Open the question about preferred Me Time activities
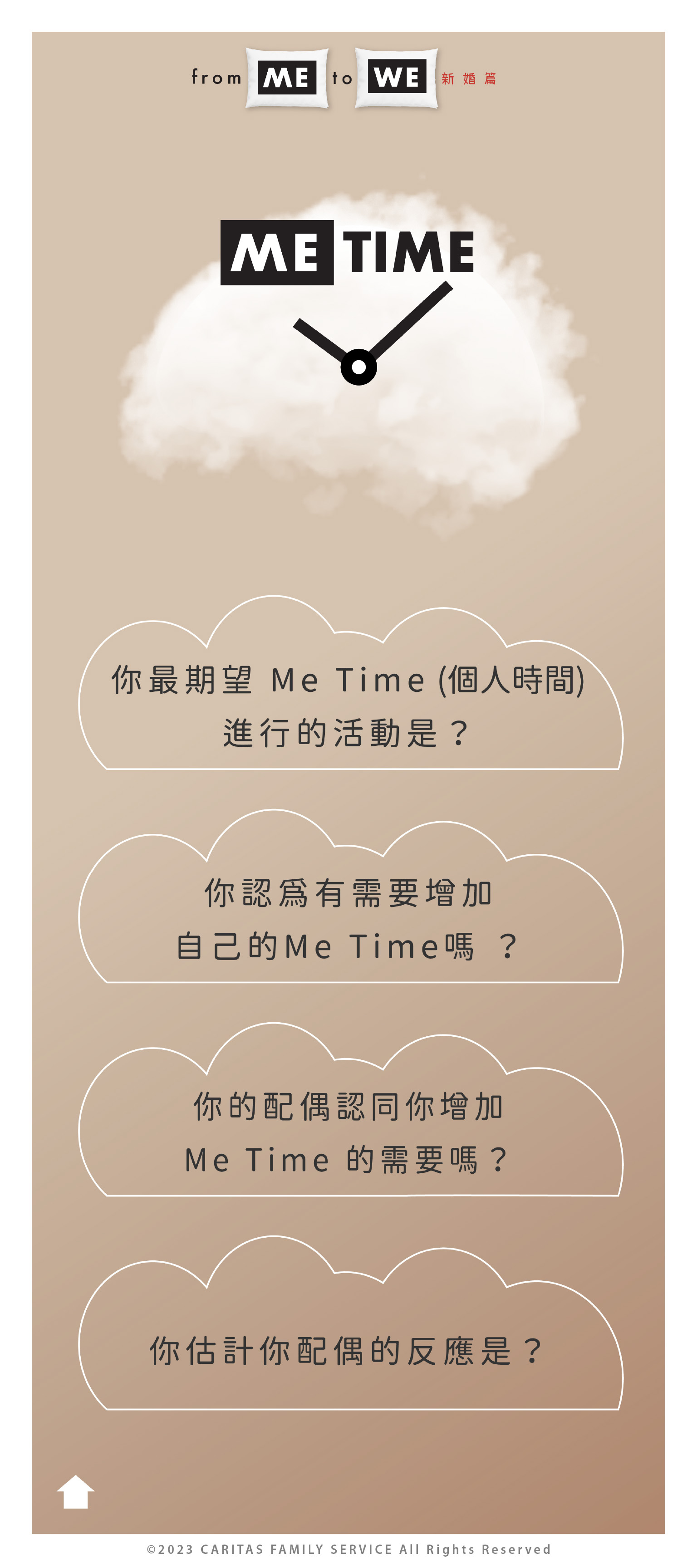 point(348,706)
